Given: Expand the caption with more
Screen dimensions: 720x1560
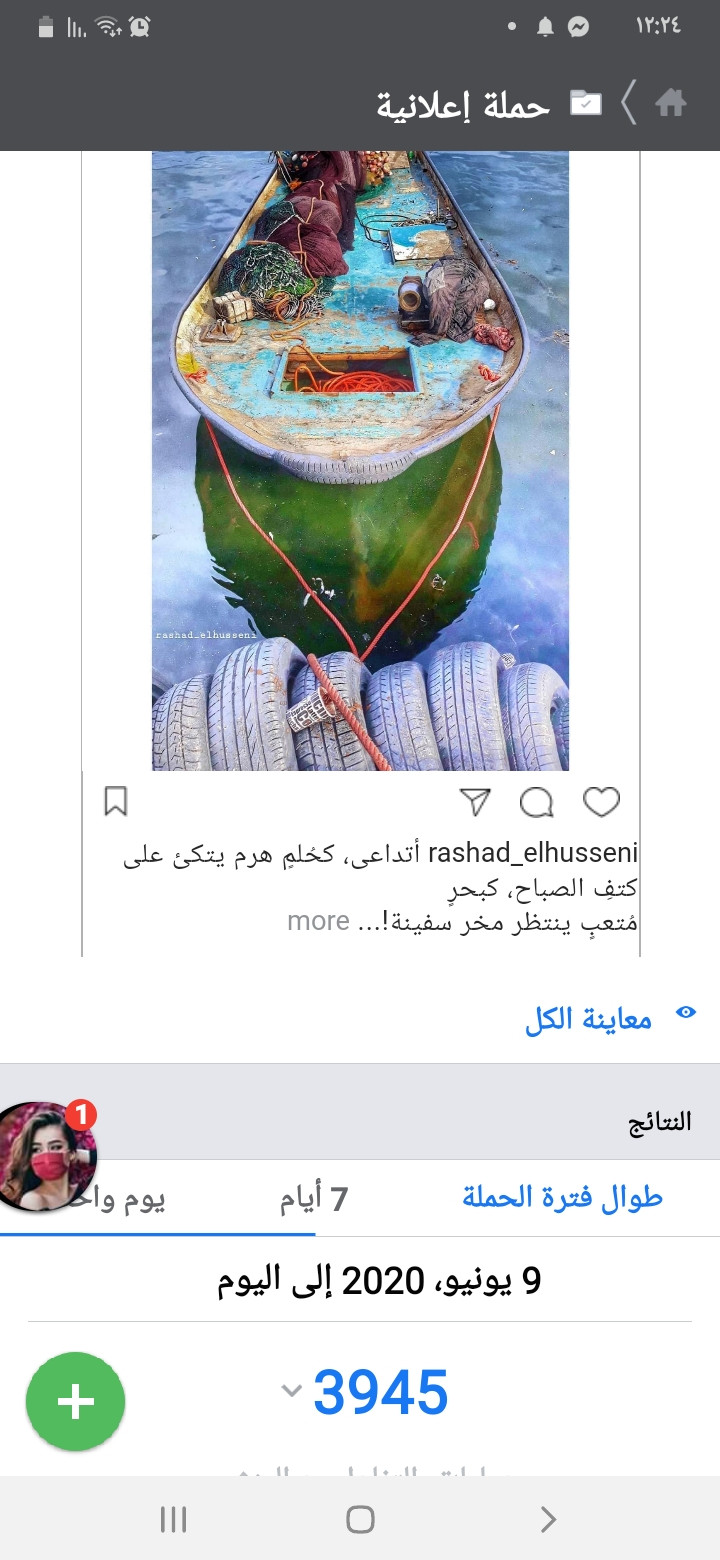Looking at the screenshot, I should pos(318,920).
